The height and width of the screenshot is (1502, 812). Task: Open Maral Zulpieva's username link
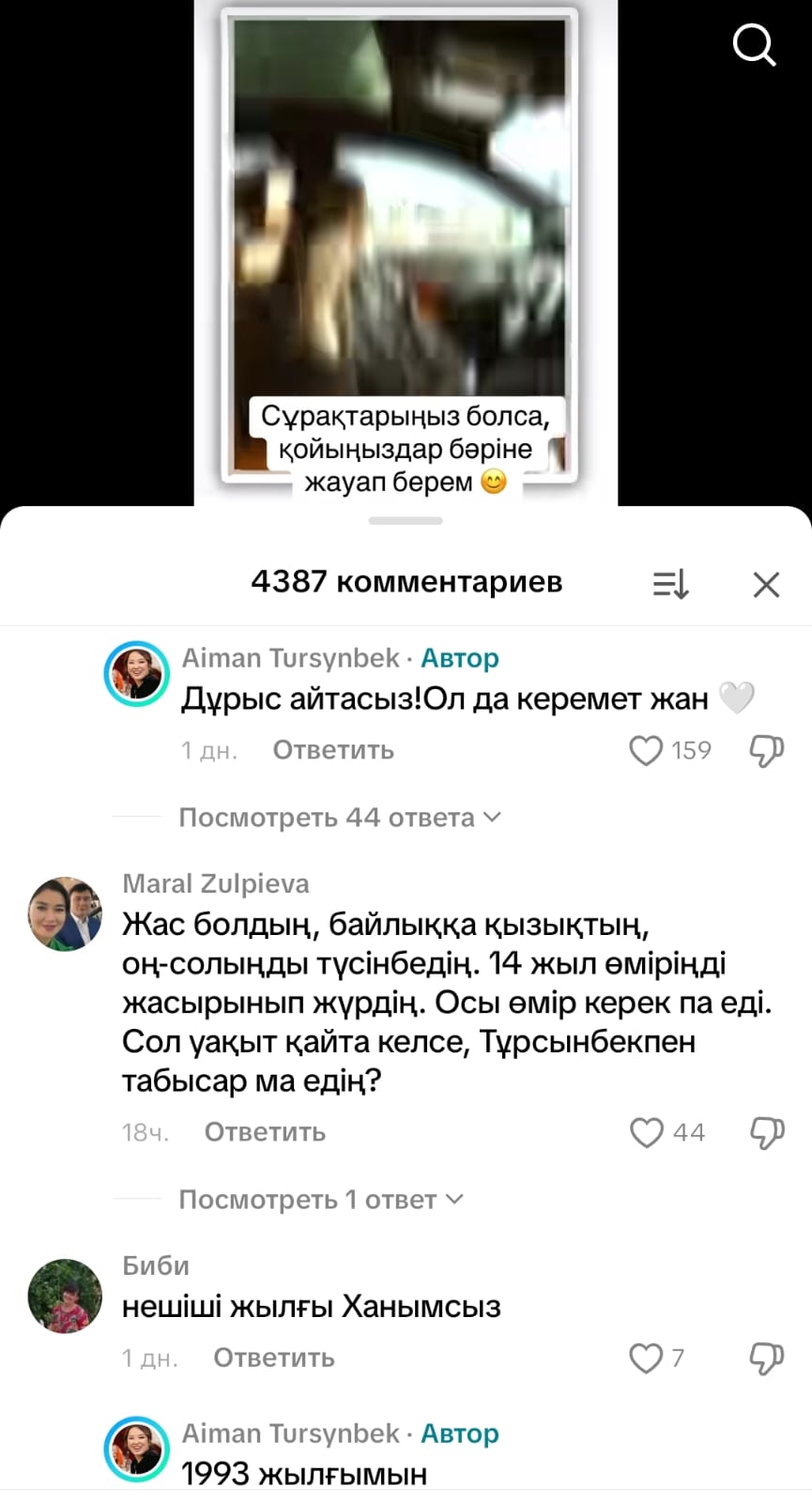coord(216,883)
